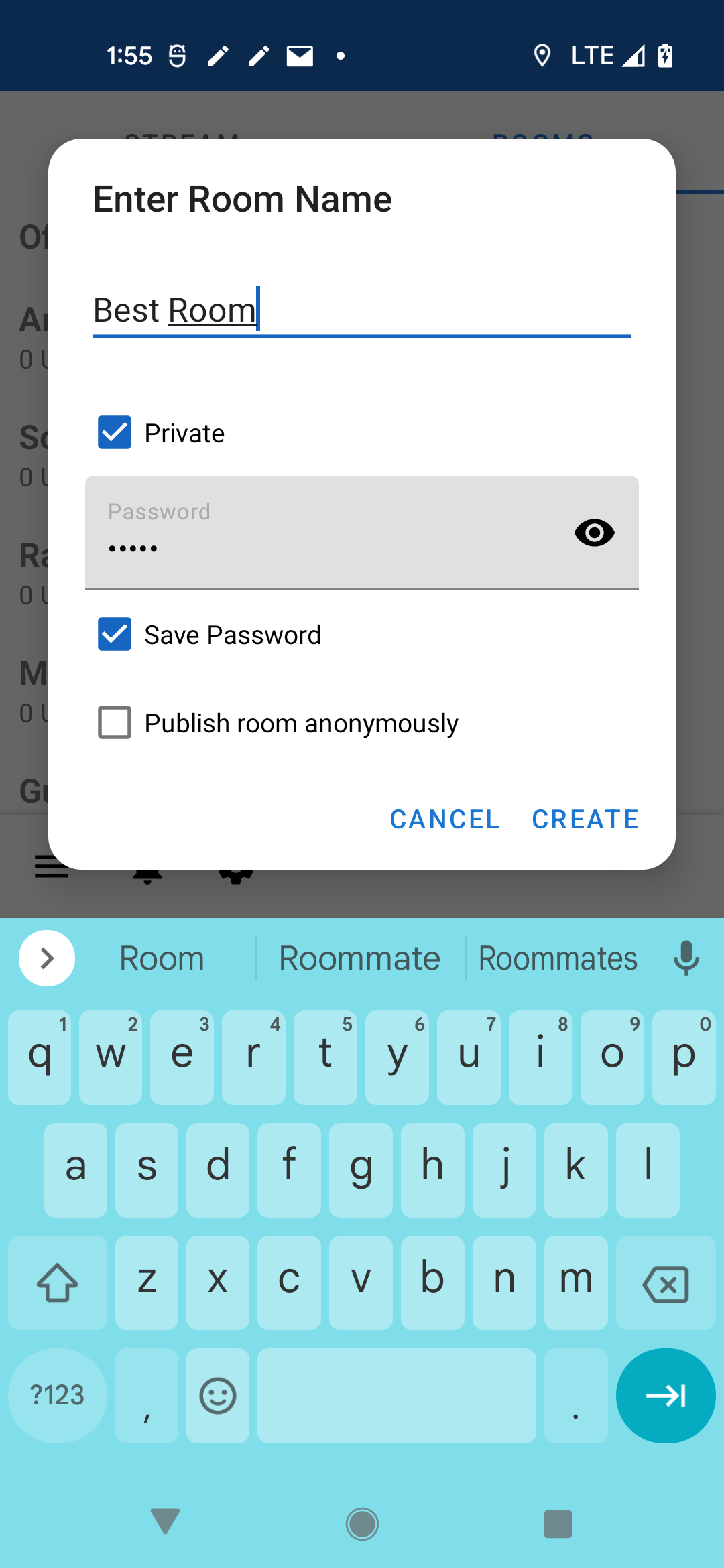Cancel the room creation dialog

(444, 819)
